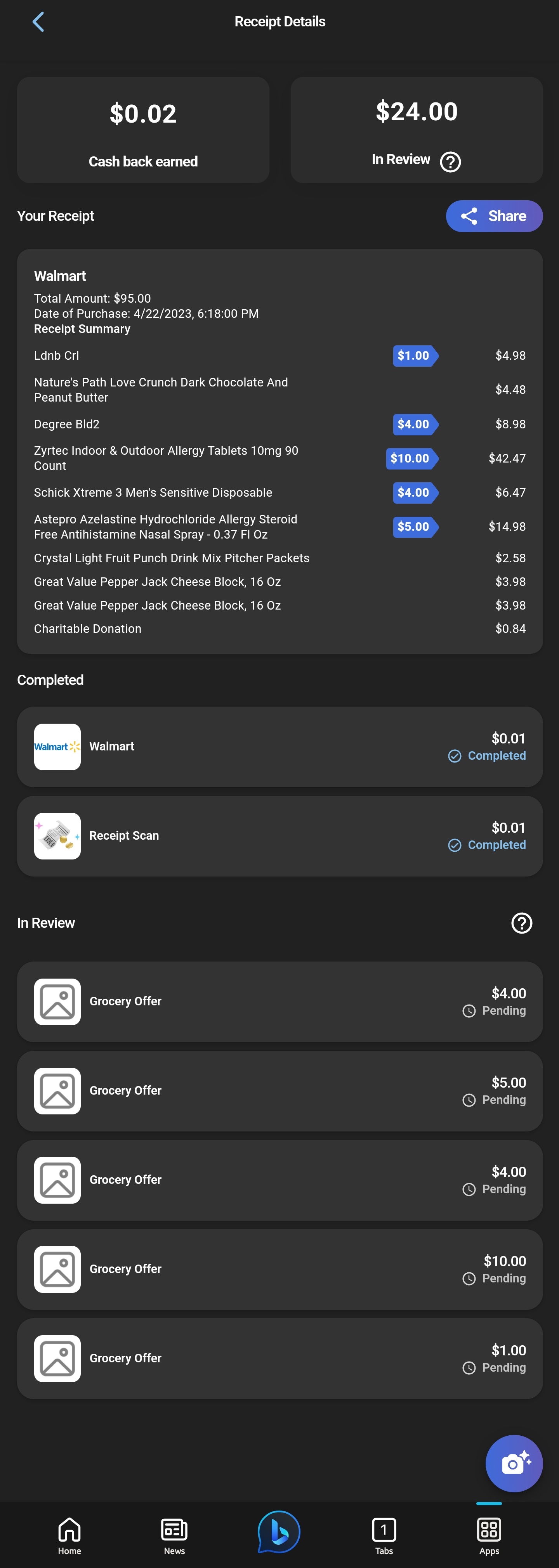Open the Walmart completed cash back card
The height and width of the screenshot is (1568, 559).
[279, 747]
